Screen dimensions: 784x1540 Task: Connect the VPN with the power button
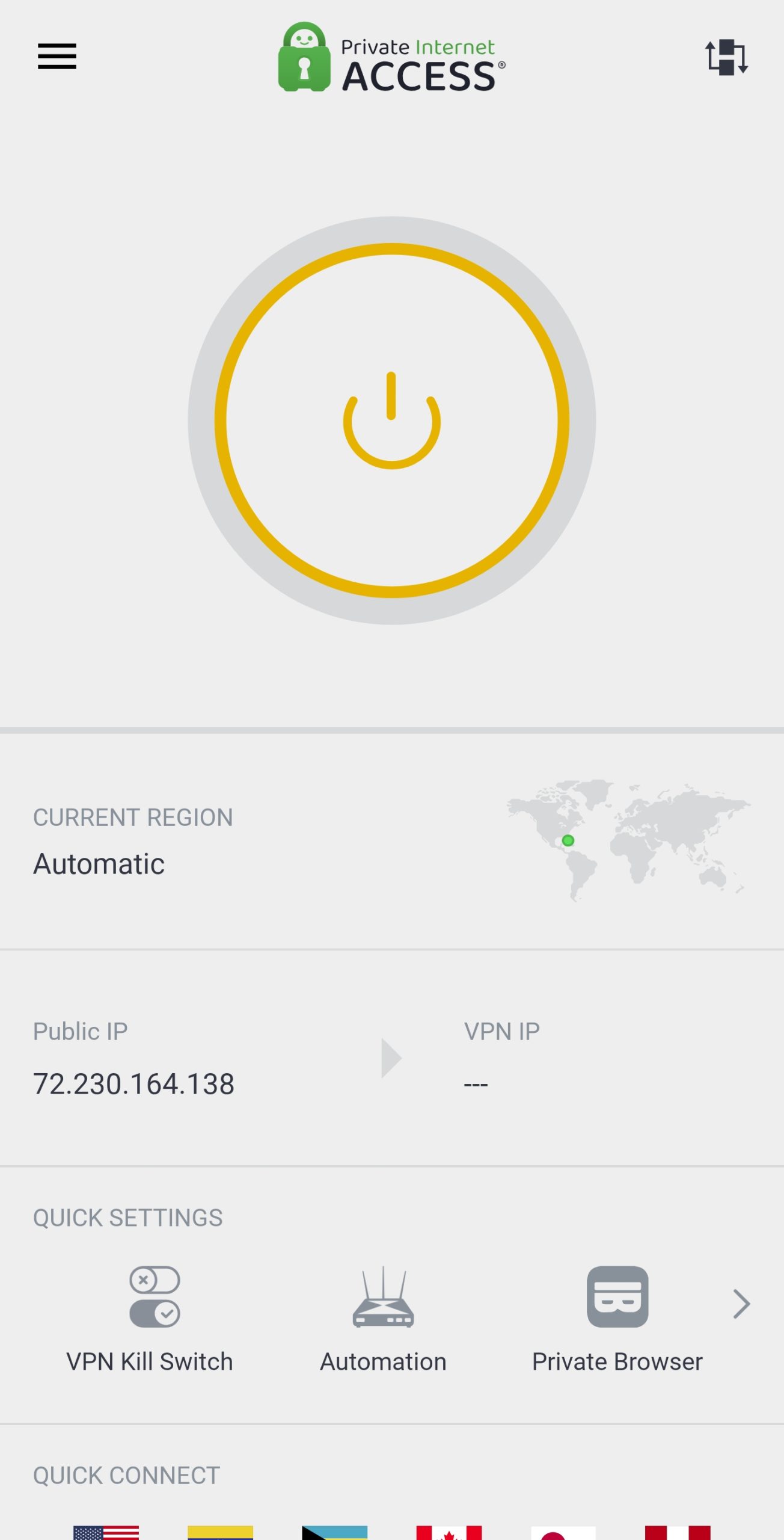[x=391, y=420]
